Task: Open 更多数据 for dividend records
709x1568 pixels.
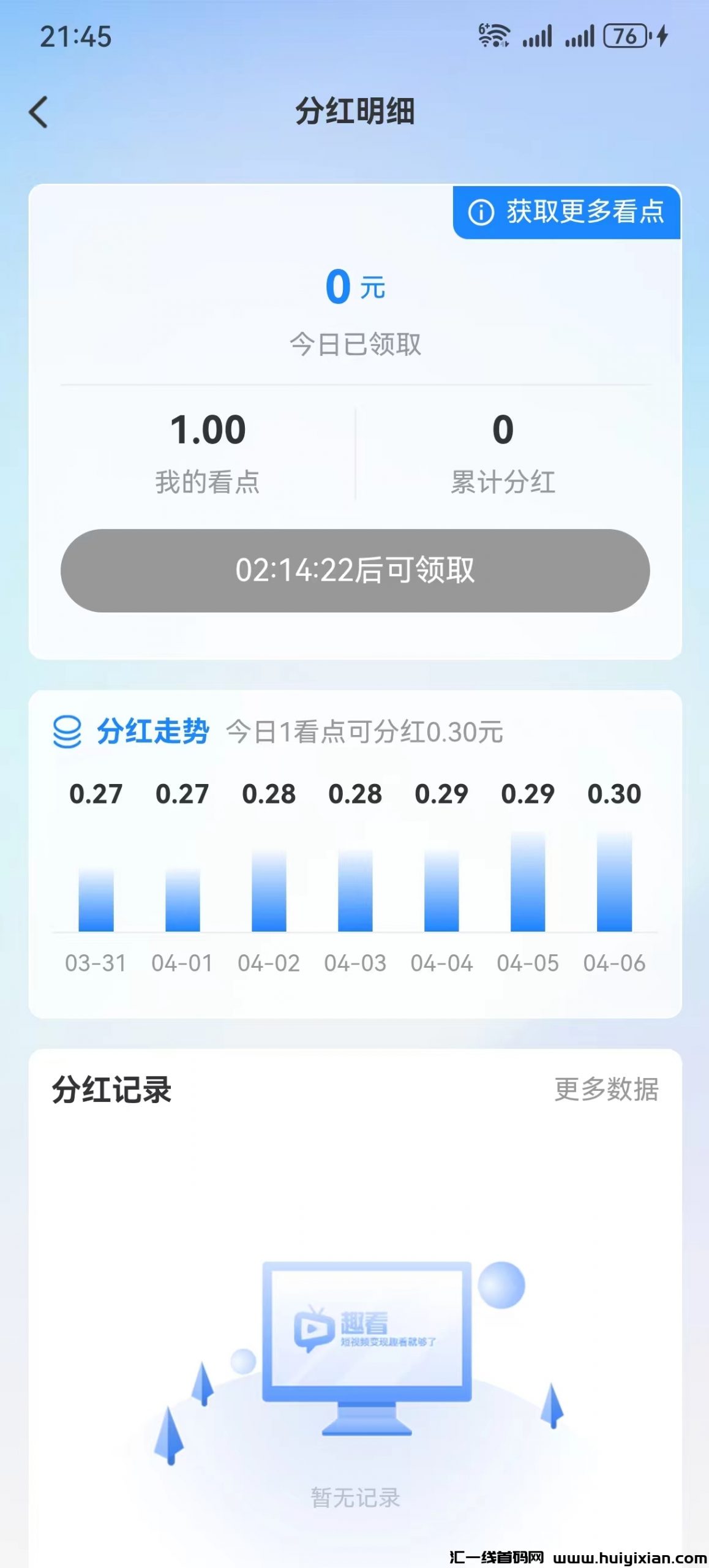Action: 606,1090
